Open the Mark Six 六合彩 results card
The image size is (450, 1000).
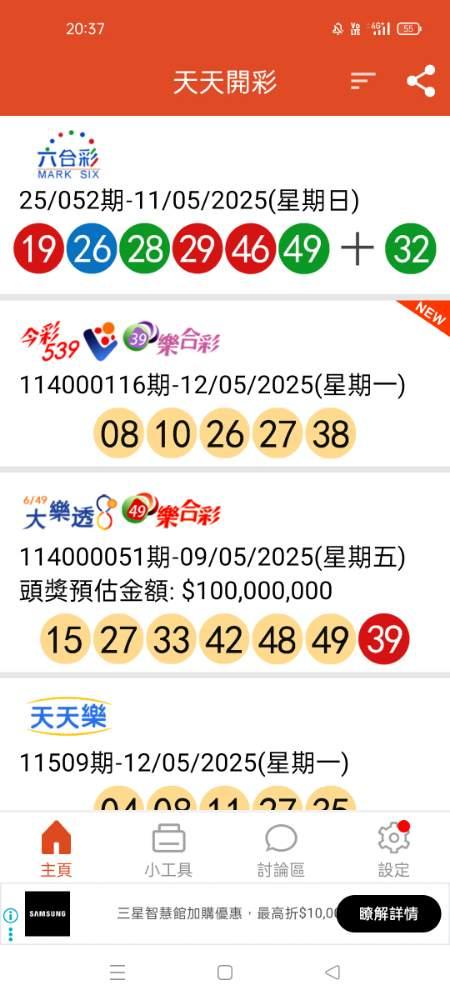(x=225, y=205)
